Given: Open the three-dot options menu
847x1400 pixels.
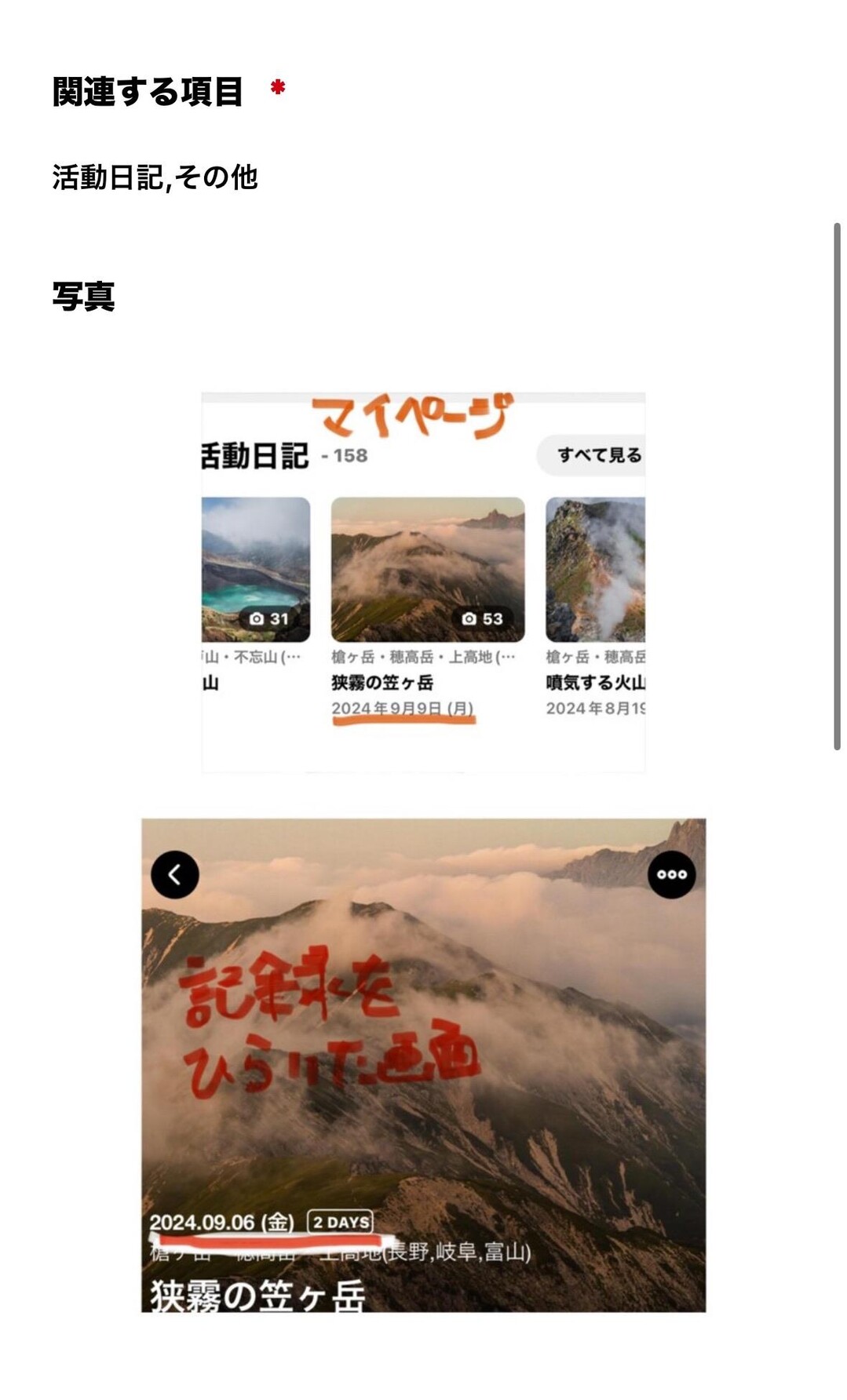Looking at the screenshot, I should [x=673, y=873].
